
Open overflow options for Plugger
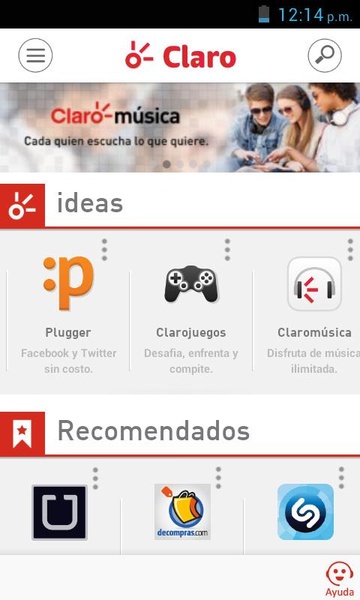[104, 250]
